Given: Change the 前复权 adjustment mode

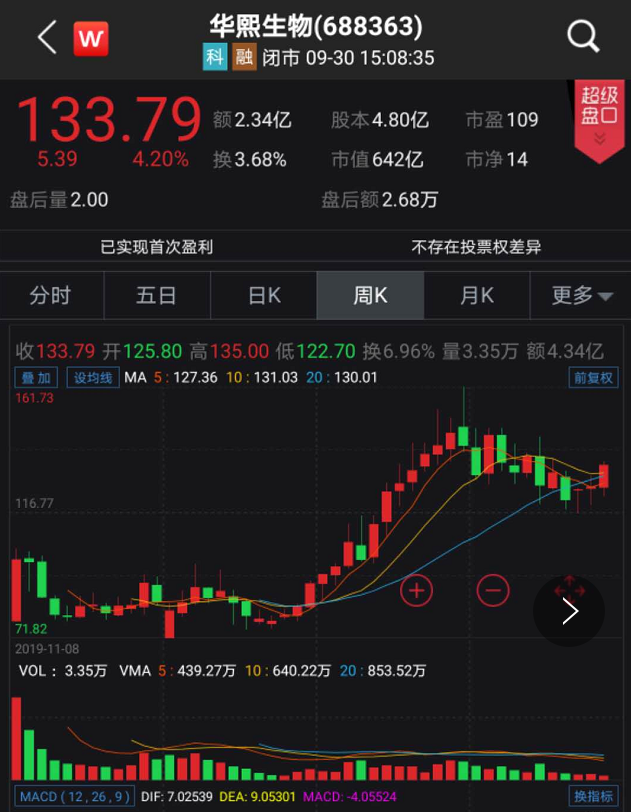Looking at the screenshot, I should (x=593, y=377).
